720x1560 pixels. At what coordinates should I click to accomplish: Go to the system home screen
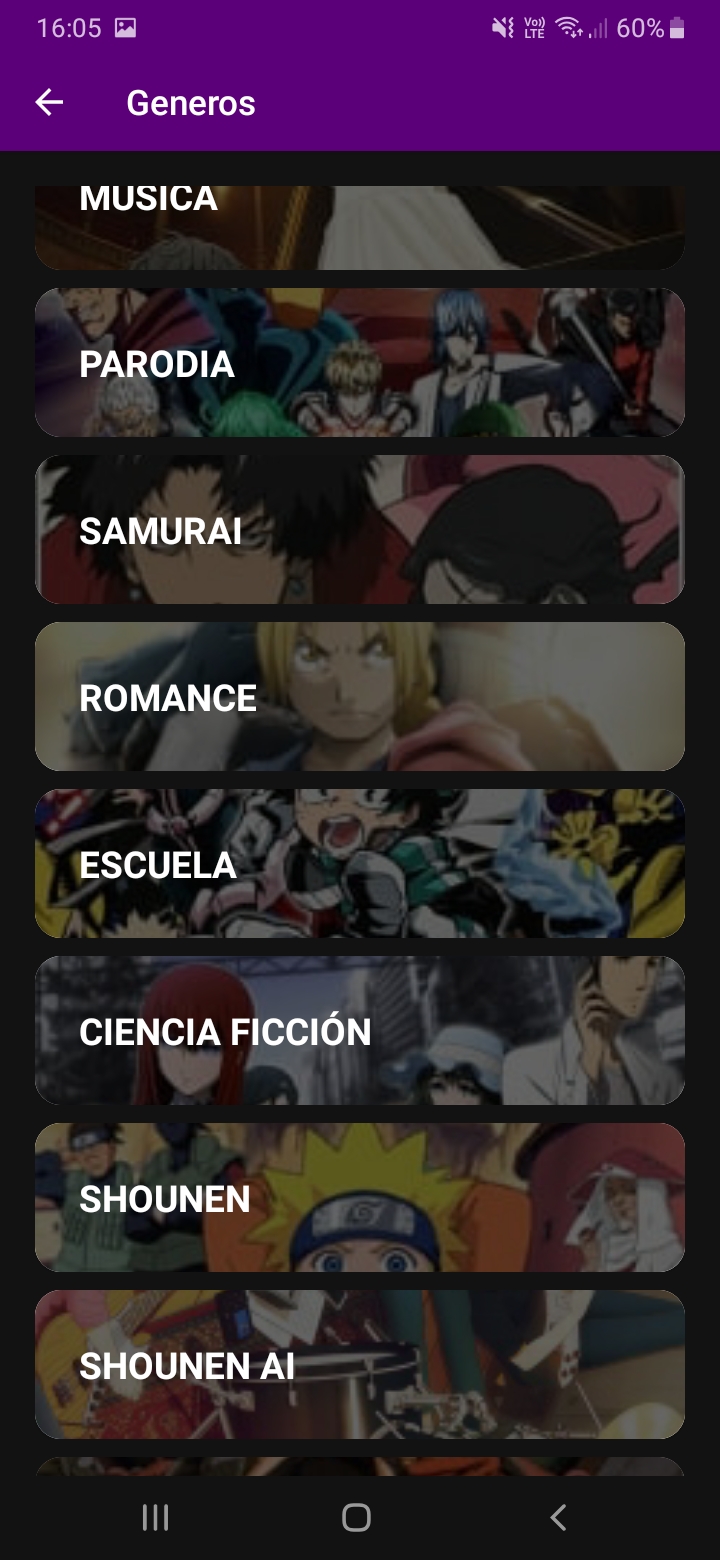point(356,1517)
